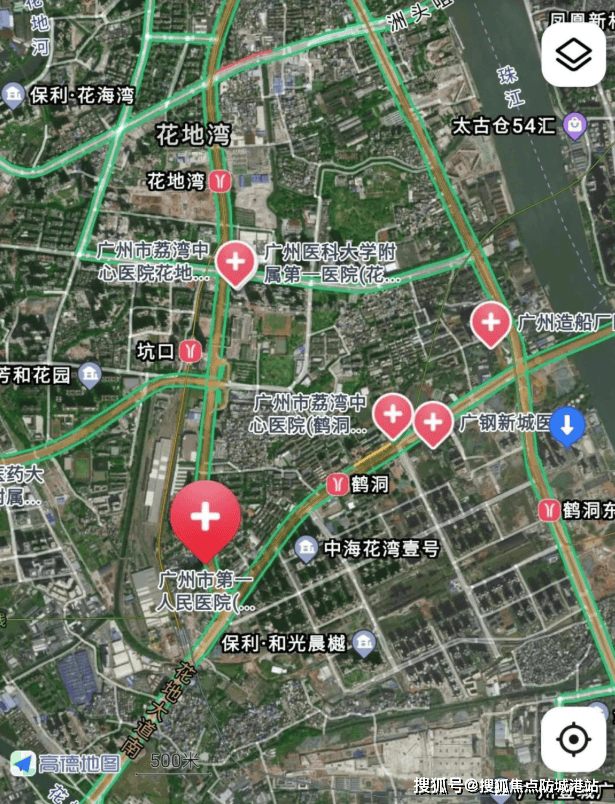Tap the blue download arrow marker

(x=567, y=426)
